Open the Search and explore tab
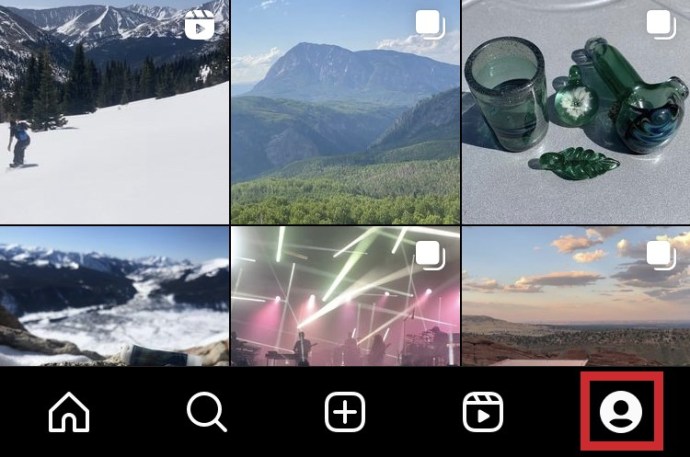 click(207, 412)
